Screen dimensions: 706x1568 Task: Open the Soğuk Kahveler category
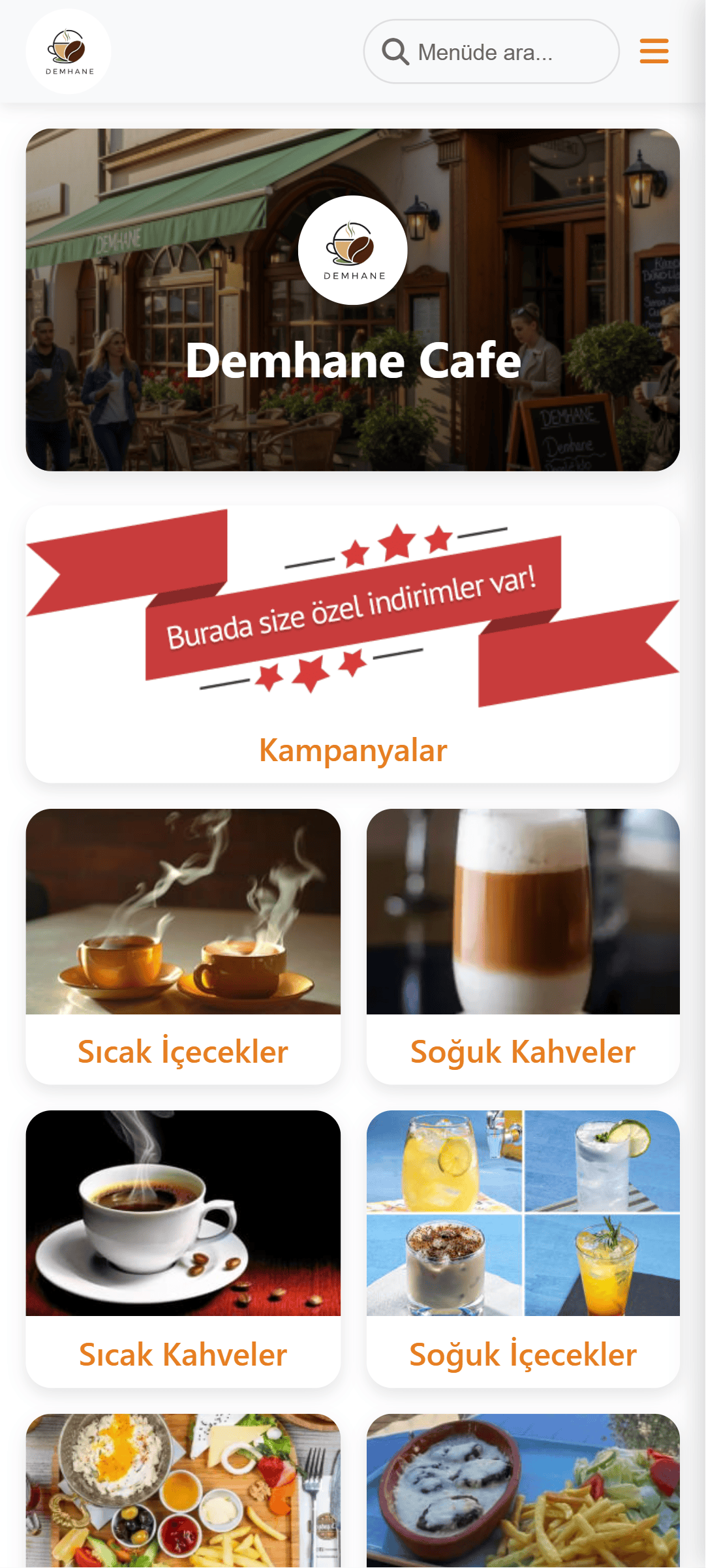pyautogui.click(x=522, y=1050)
